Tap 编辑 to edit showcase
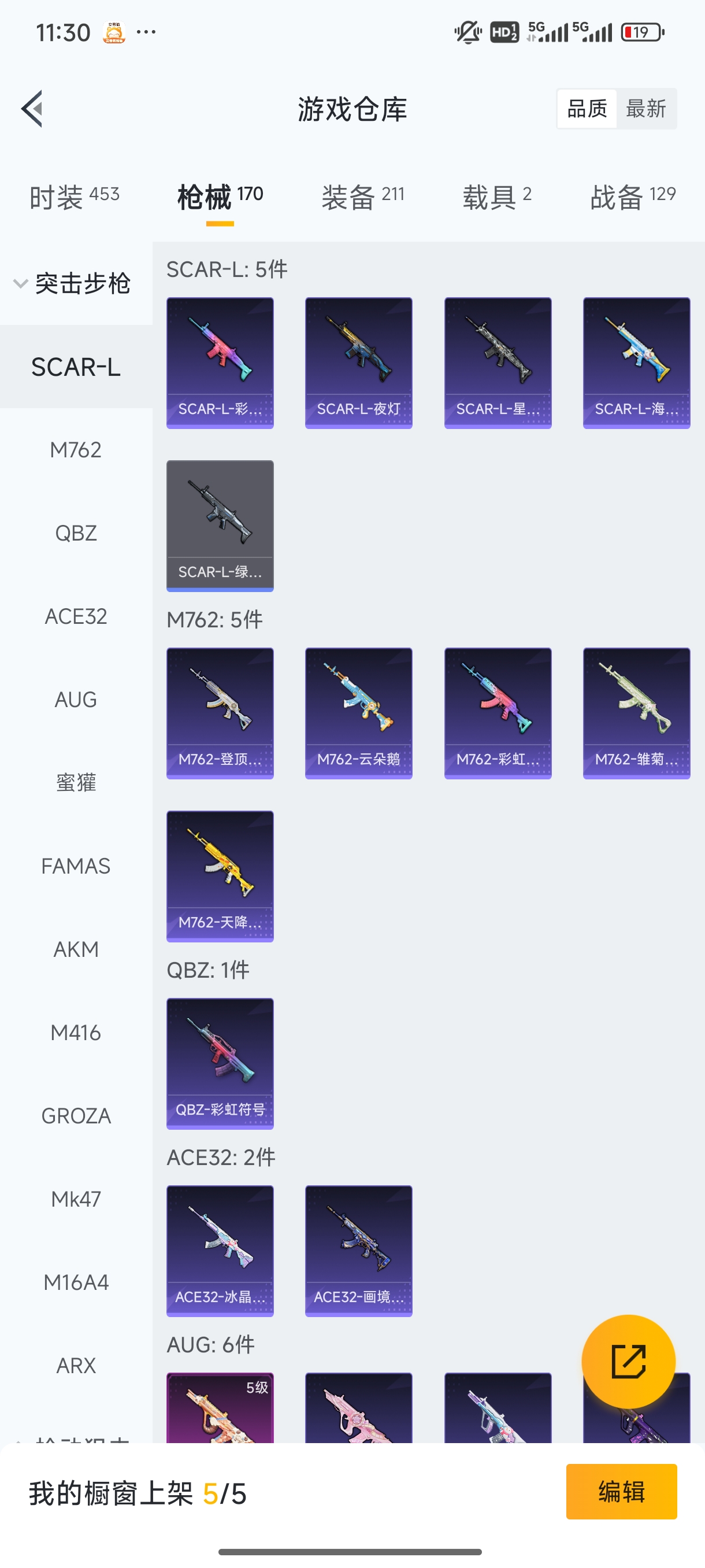The width and height of the screenshot is (705, 1568). click(x=621, y=1491)
